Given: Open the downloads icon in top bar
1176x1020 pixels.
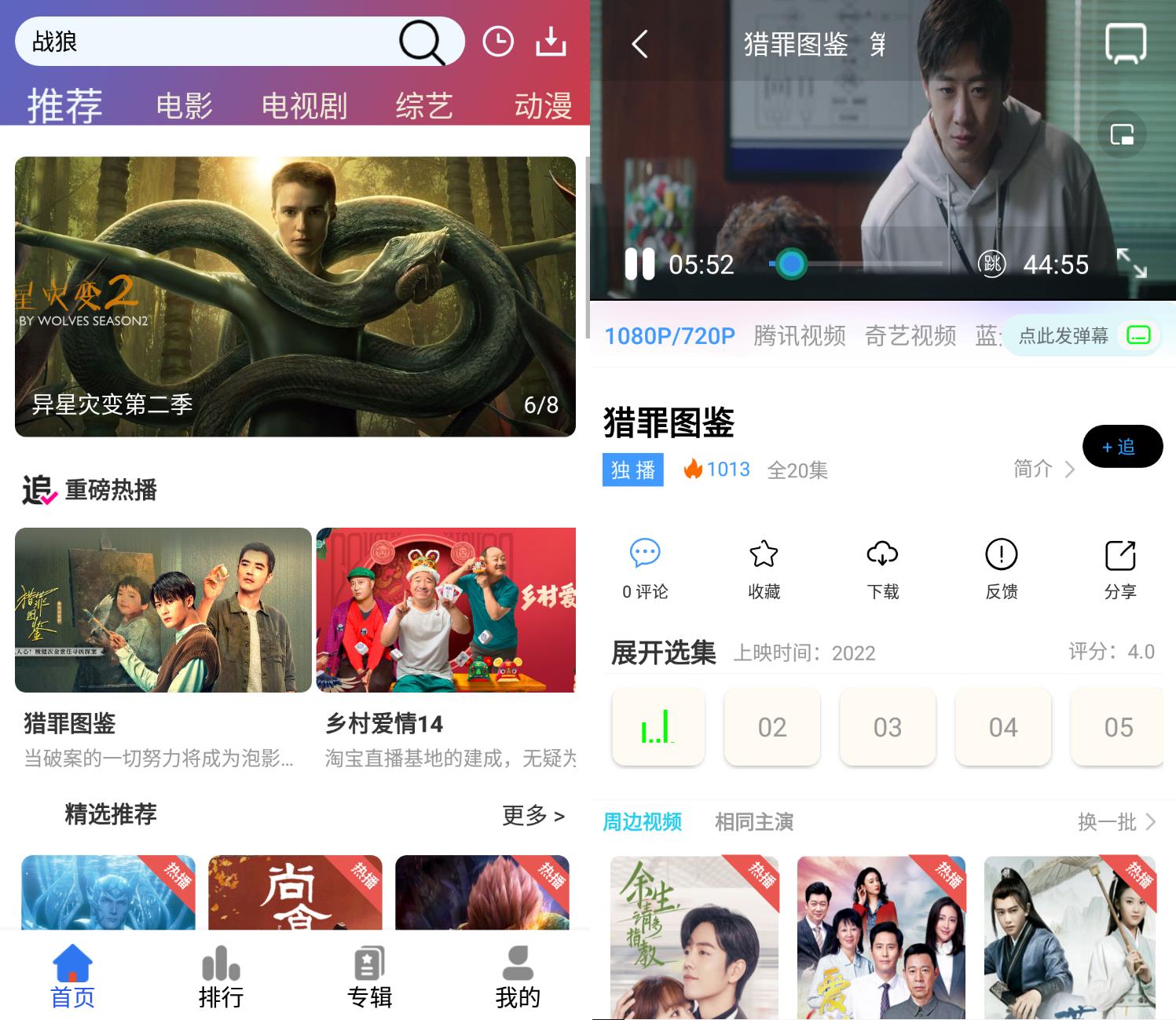Looking at the screenshot, I should click(551, 42).
